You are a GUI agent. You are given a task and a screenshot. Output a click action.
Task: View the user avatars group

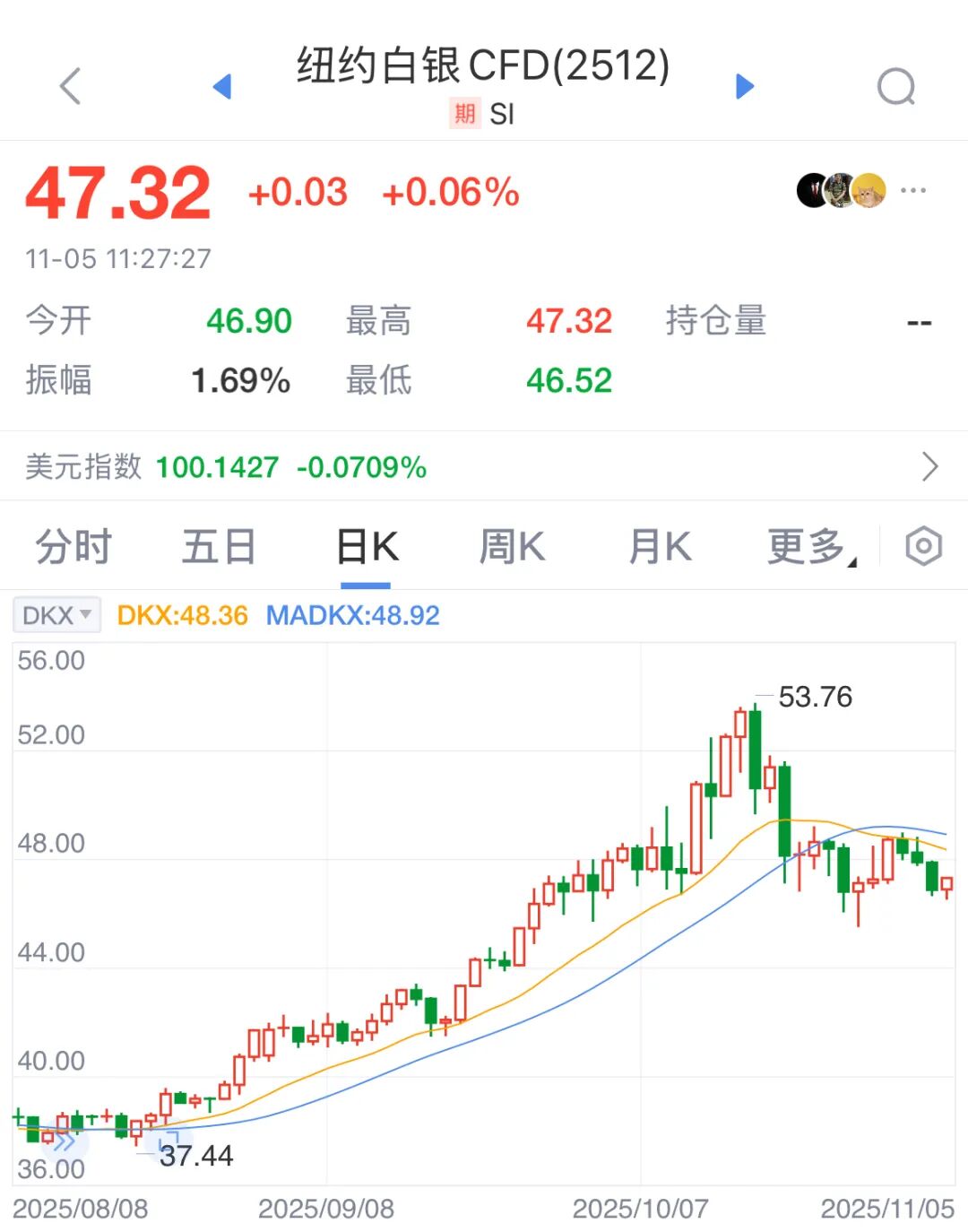pyautogui.click(x=841, y=190)
